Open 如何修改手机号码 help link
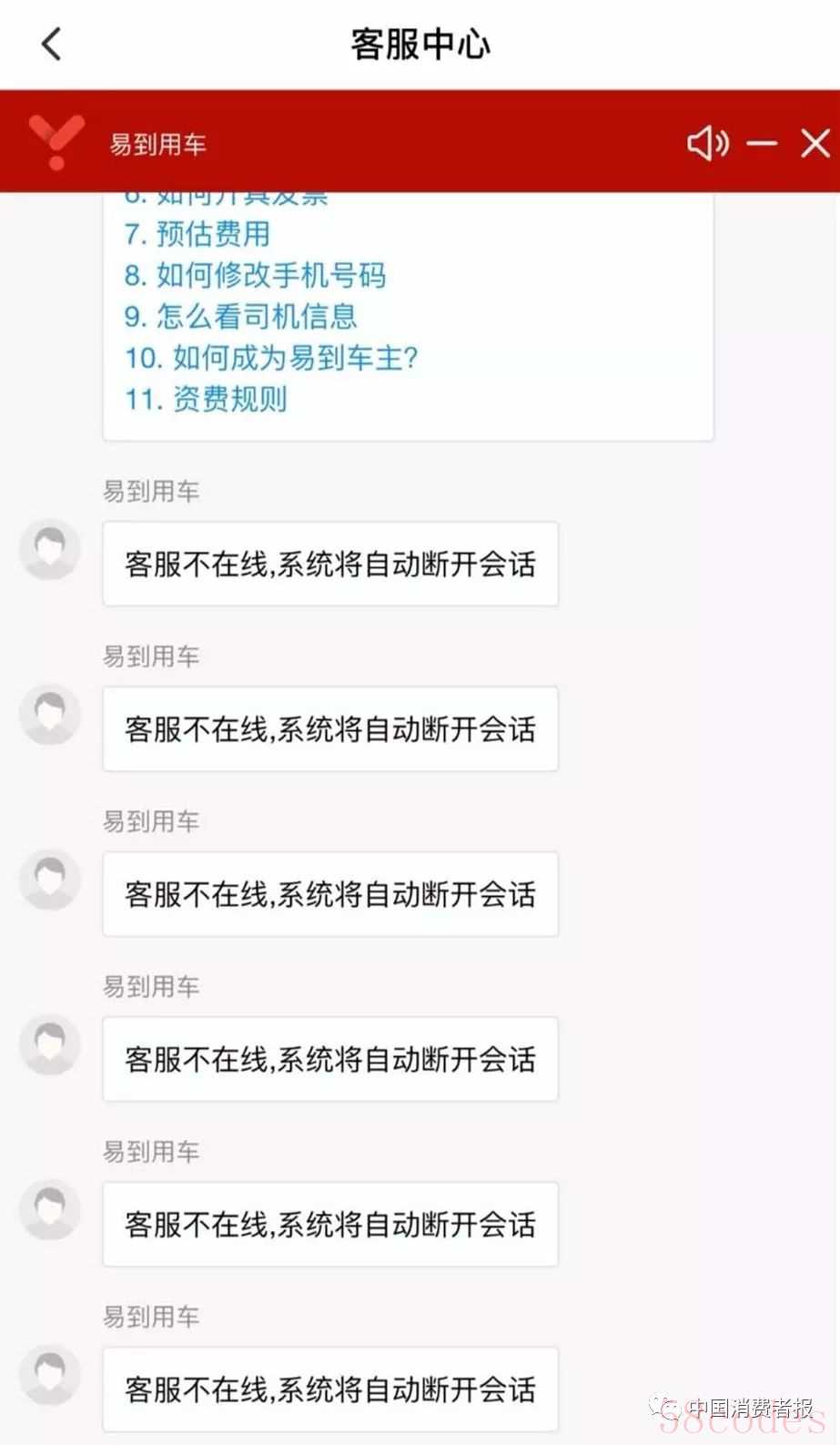The width and height of the screenshot is (840, 1445). tap(256, 275)
